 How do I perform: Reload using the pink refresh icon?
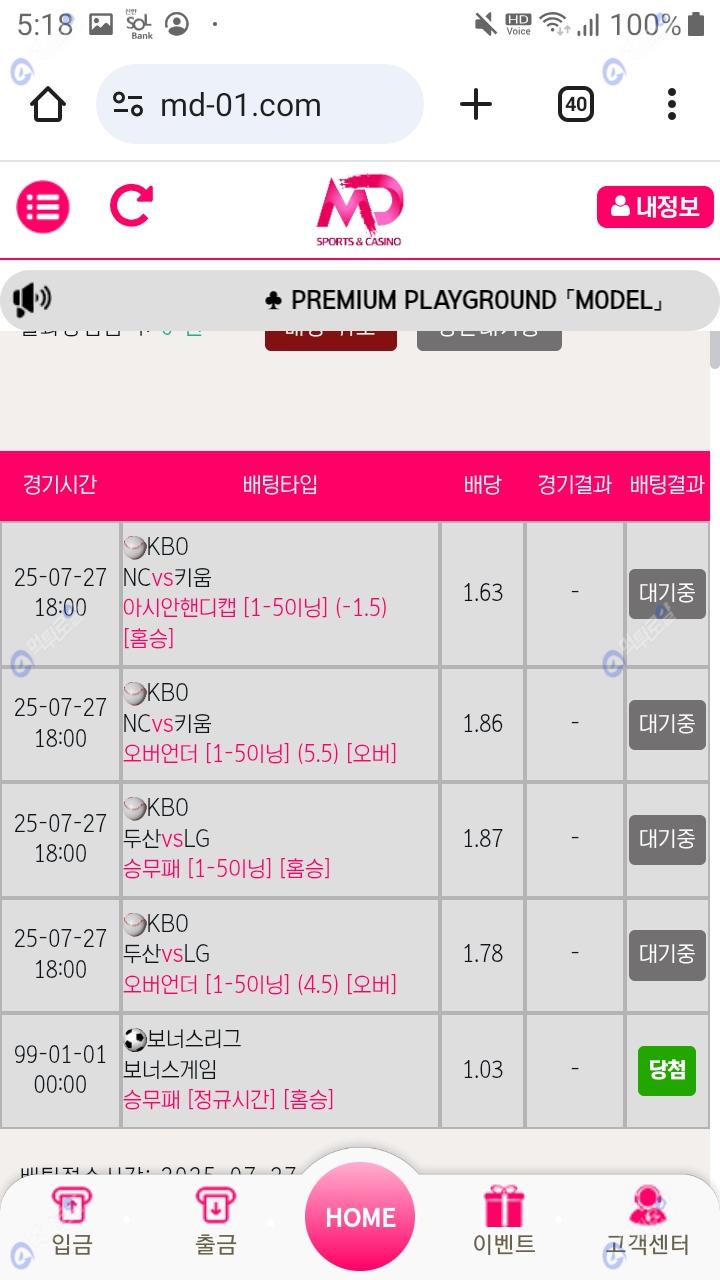[x=131, y=207]
